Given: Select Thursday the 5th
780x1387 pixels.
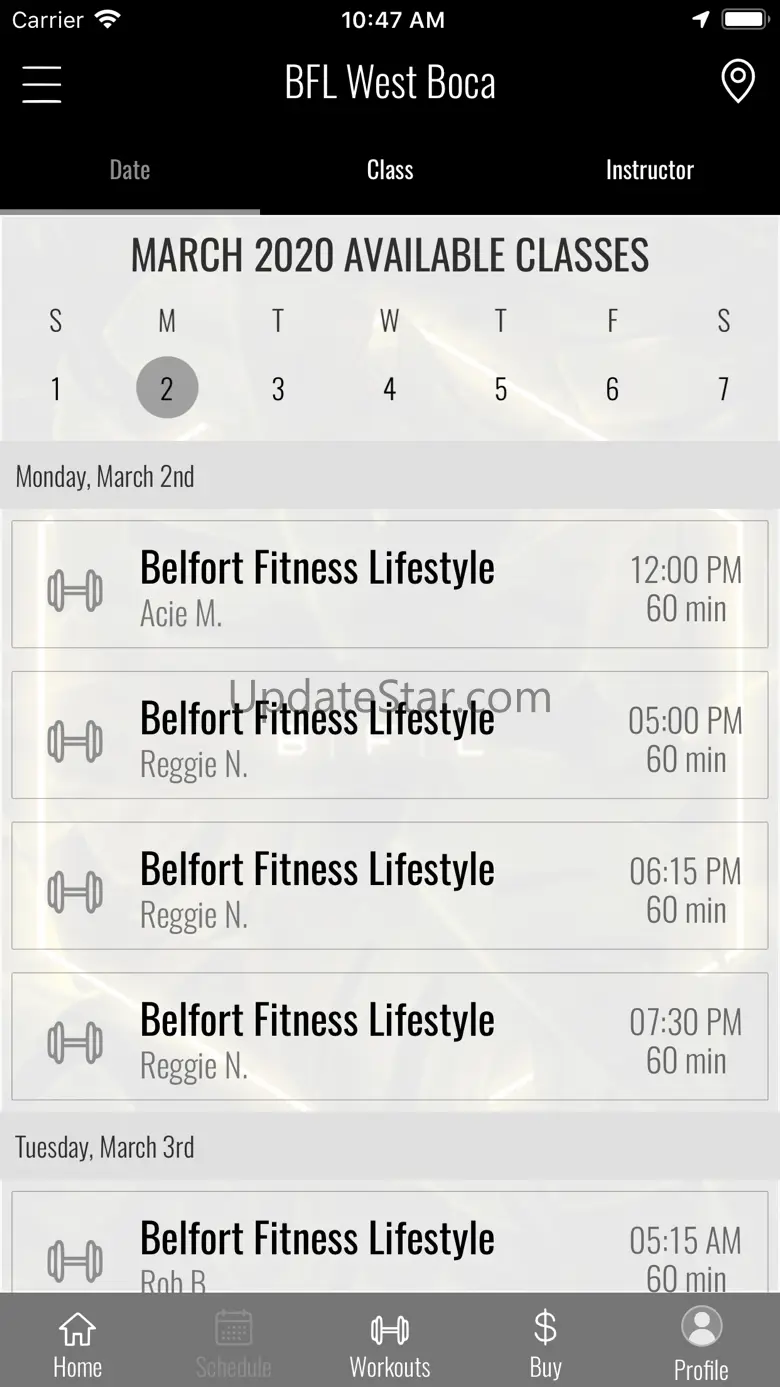Looking at the screenshot, I should (x=501, y=388).
